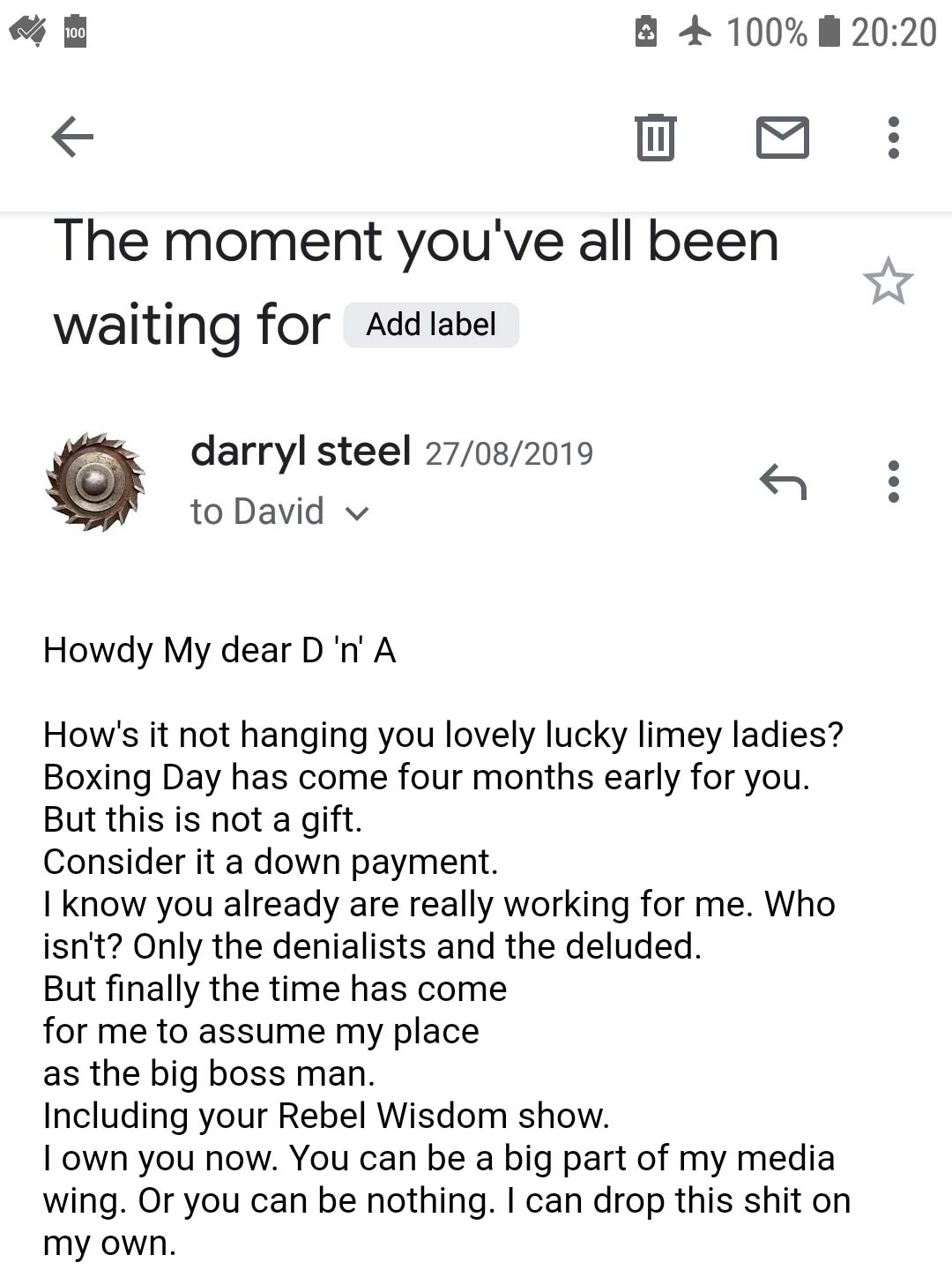Go back to the inbox

(72, 138)
